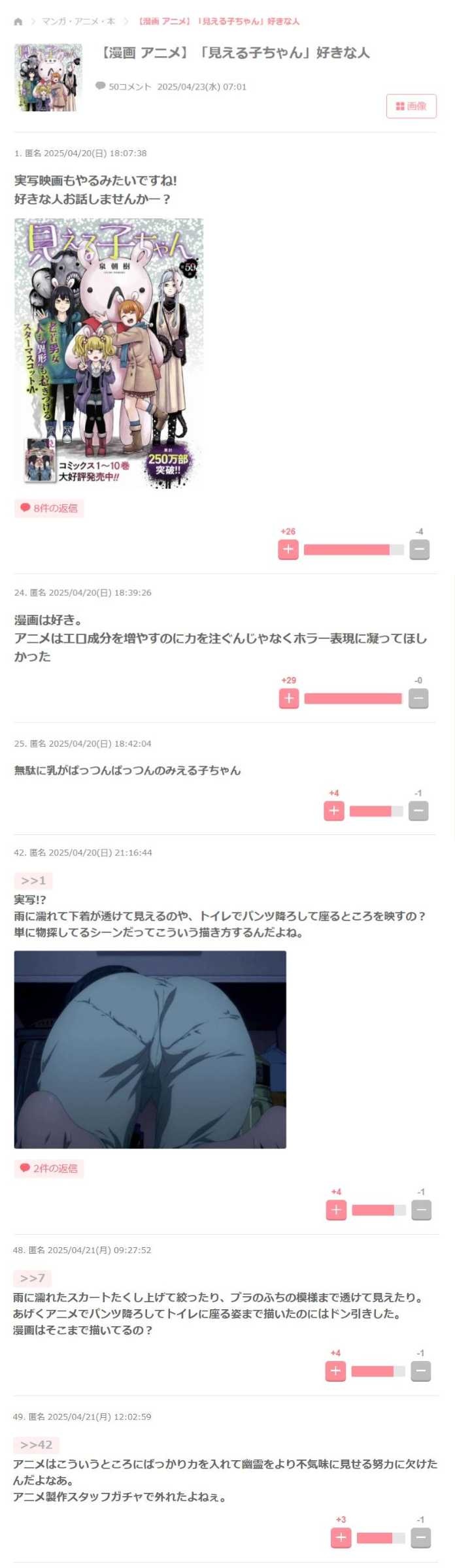Open the manga cover image in comment 1
The width and height of the screenshot is (455, 1568).
click(109, 353)
